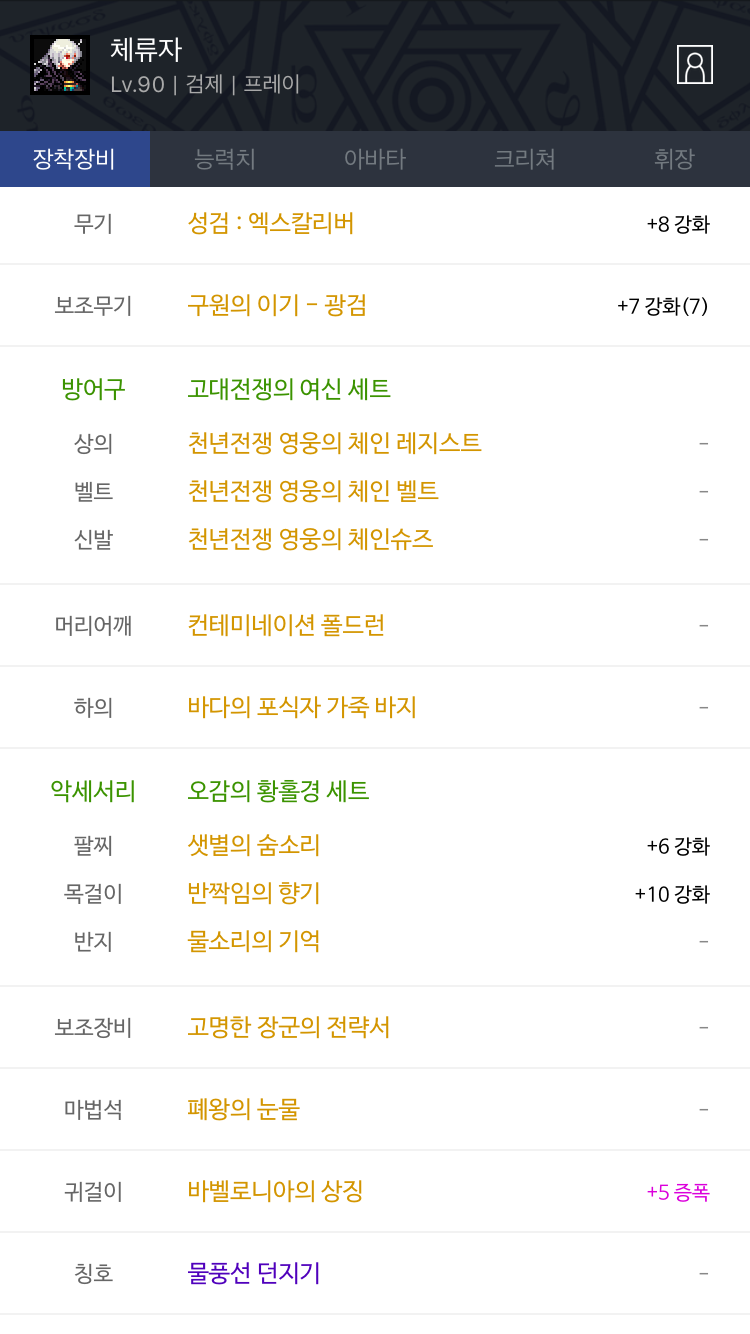Open title 물풍선 던지기
This screenshot has height=1334, width=750.
point(254,1273)
